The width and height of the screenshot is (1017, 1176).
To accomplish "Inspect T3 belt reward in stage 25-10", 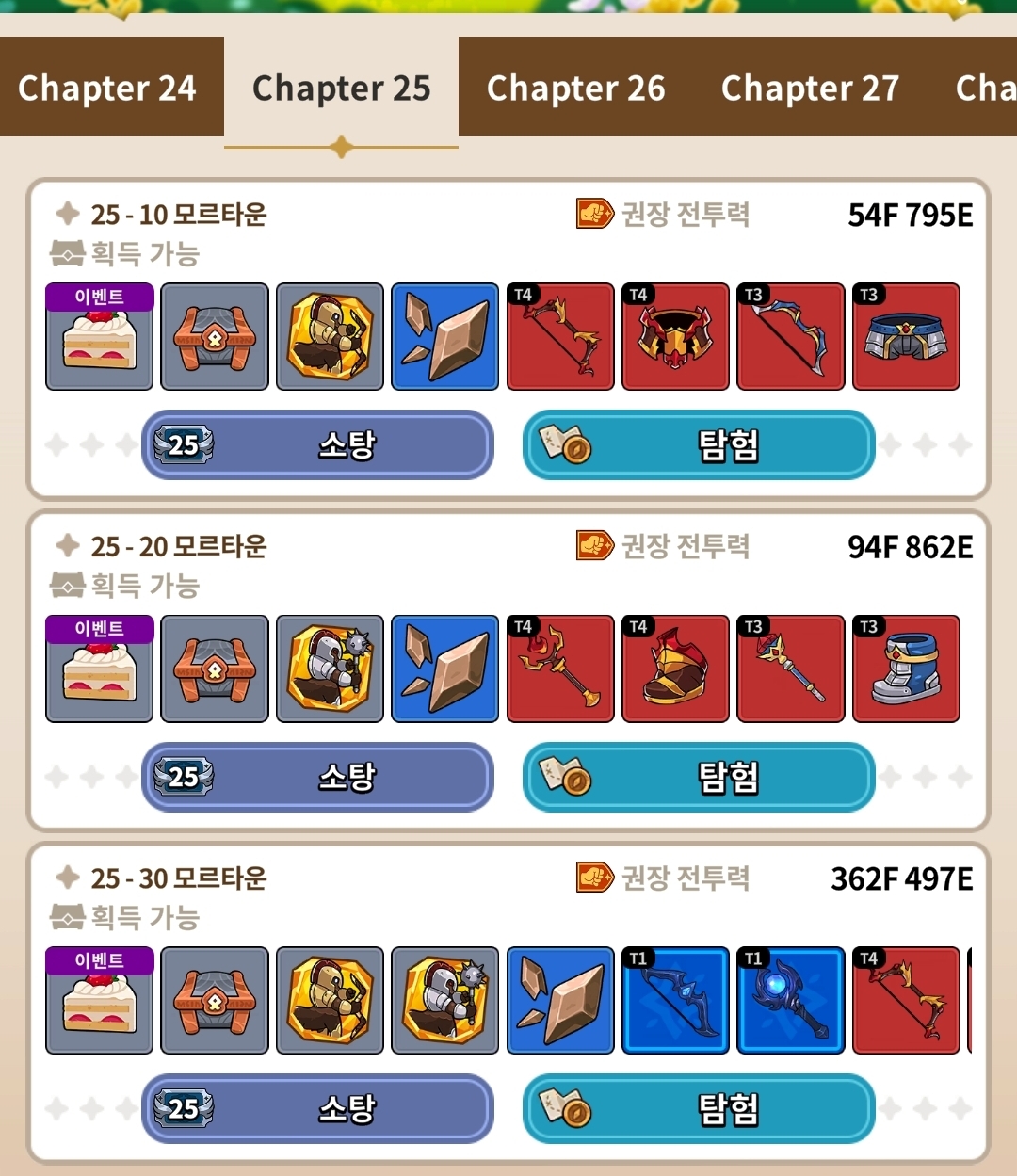I will (906, 337).
